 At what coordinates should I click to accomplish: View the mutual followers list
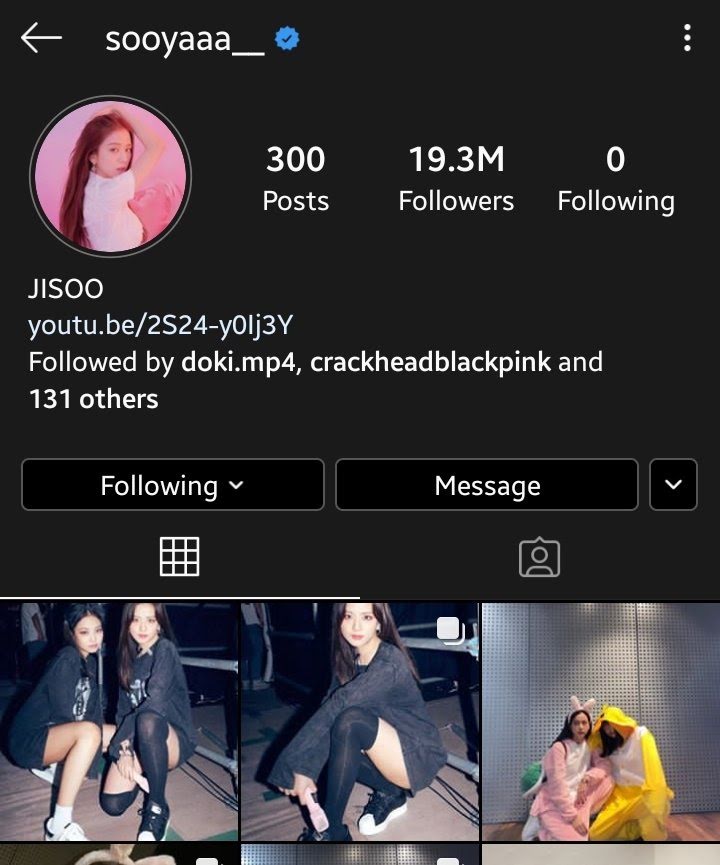click(x=315, y=380)
